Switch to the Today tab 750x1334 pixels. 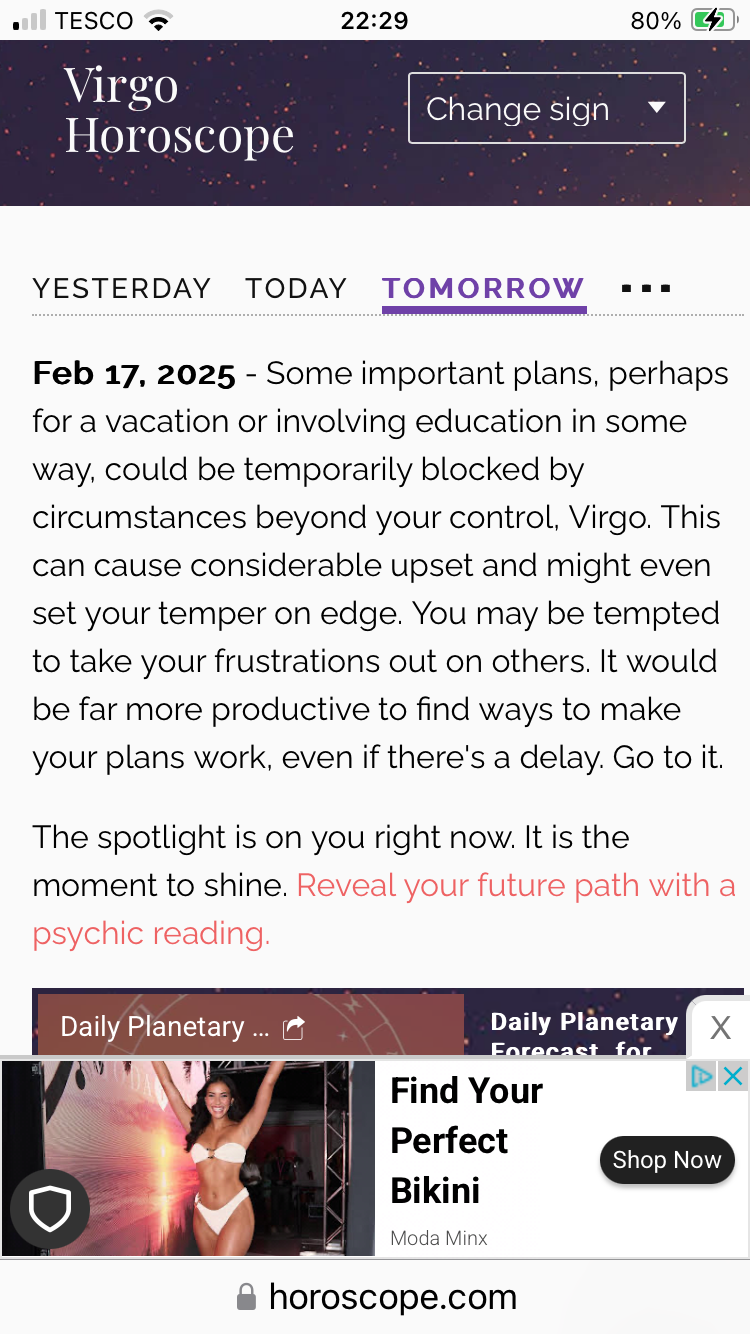point(296,289)
